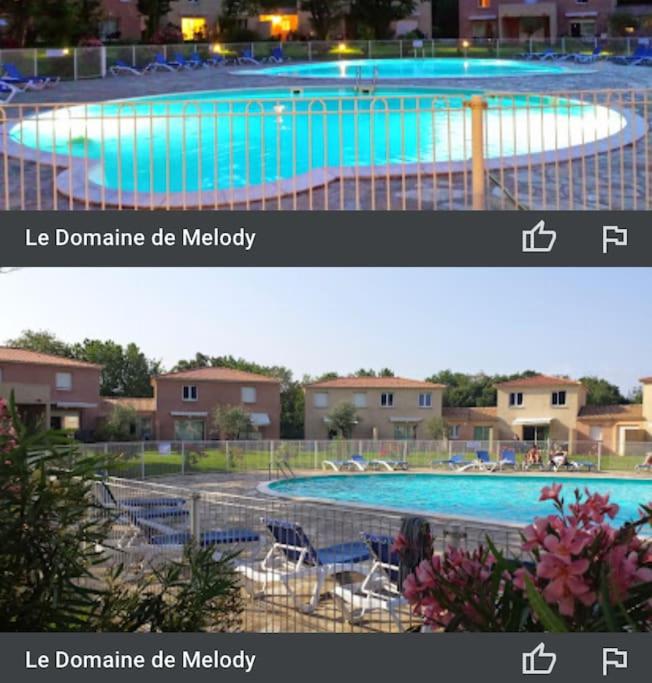Report the night-time illuminated pool photo

[x=614, y=238]
